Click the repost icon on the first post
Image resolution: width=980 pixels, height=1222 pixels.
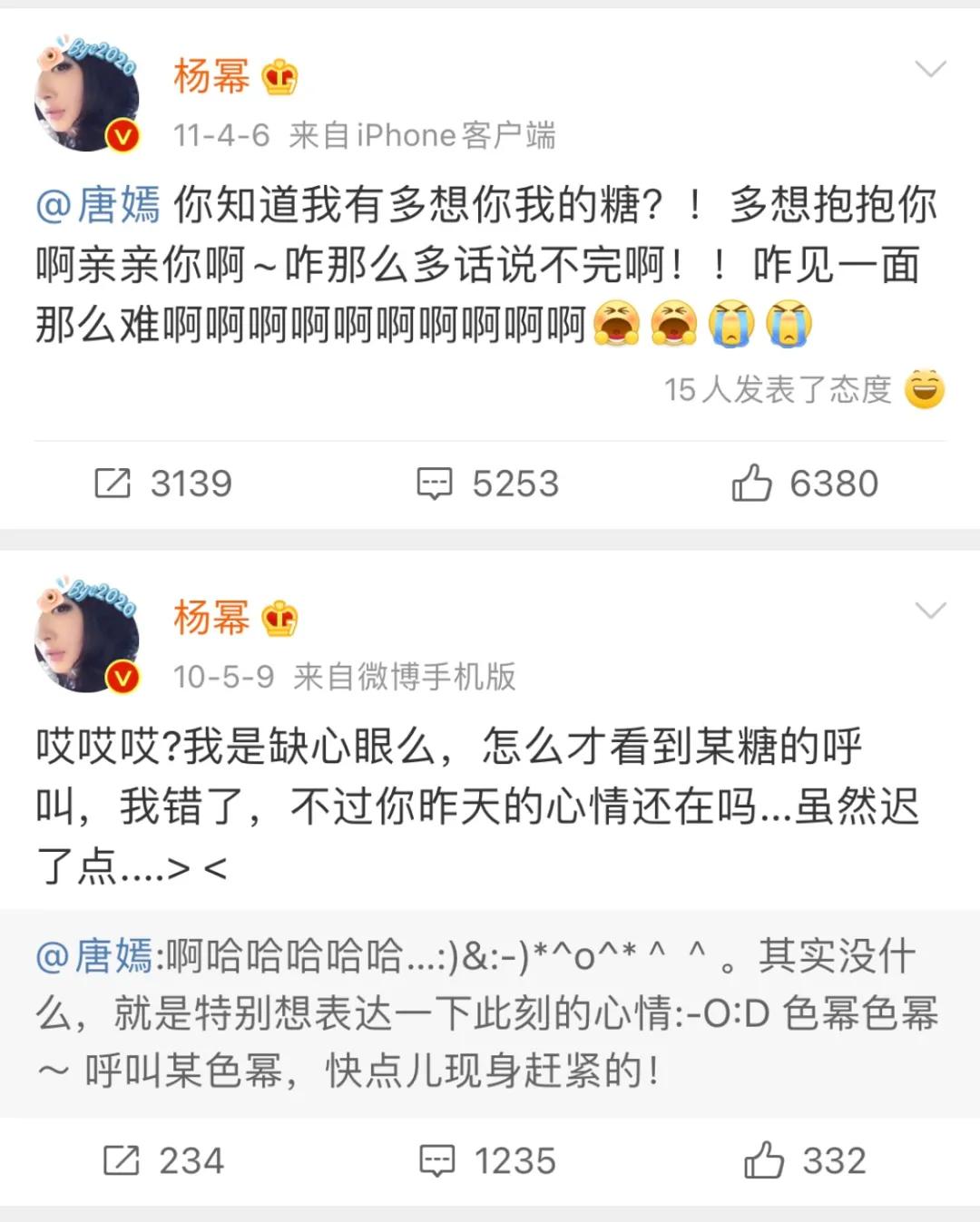coord(115,484)
